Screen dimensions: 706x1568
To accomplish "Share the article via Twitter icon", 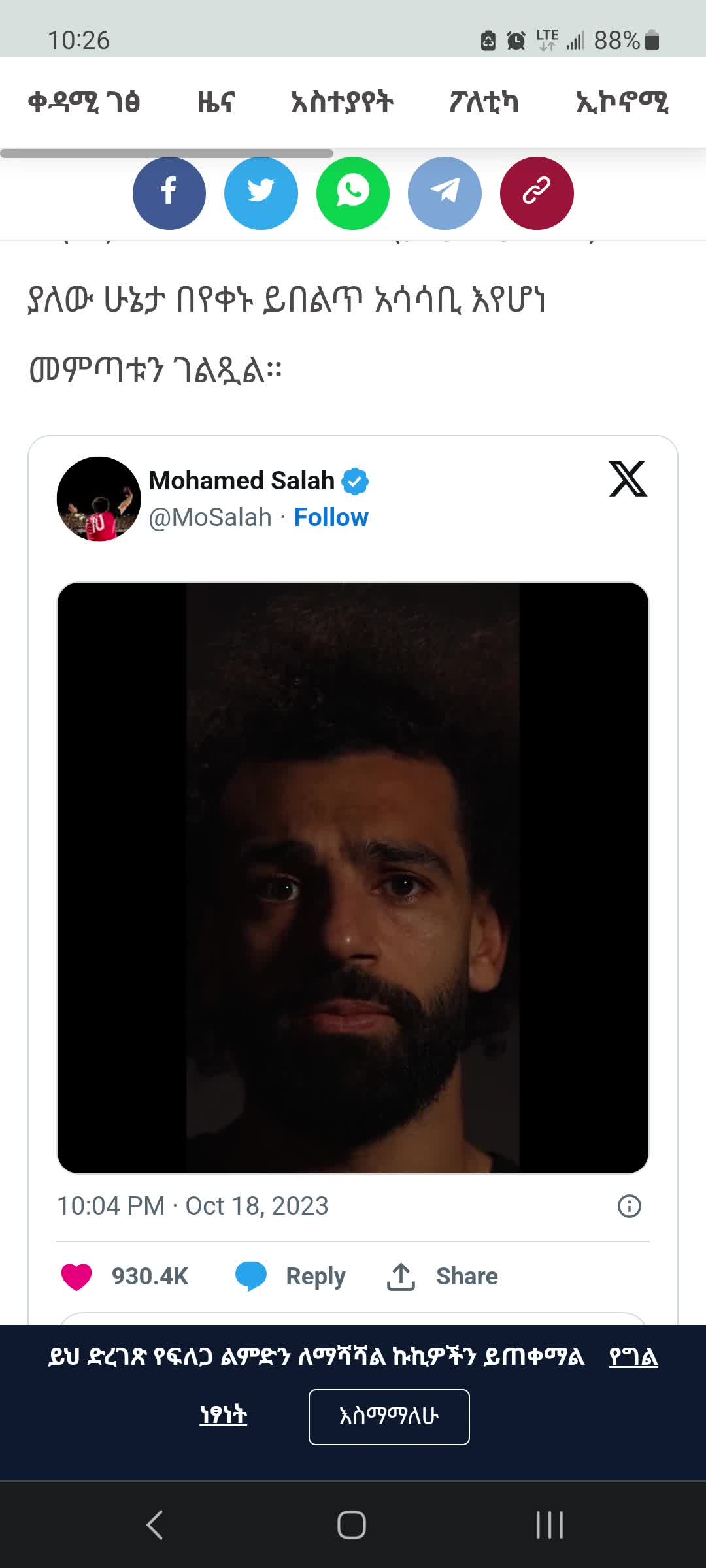I will [x=261, y=193].
